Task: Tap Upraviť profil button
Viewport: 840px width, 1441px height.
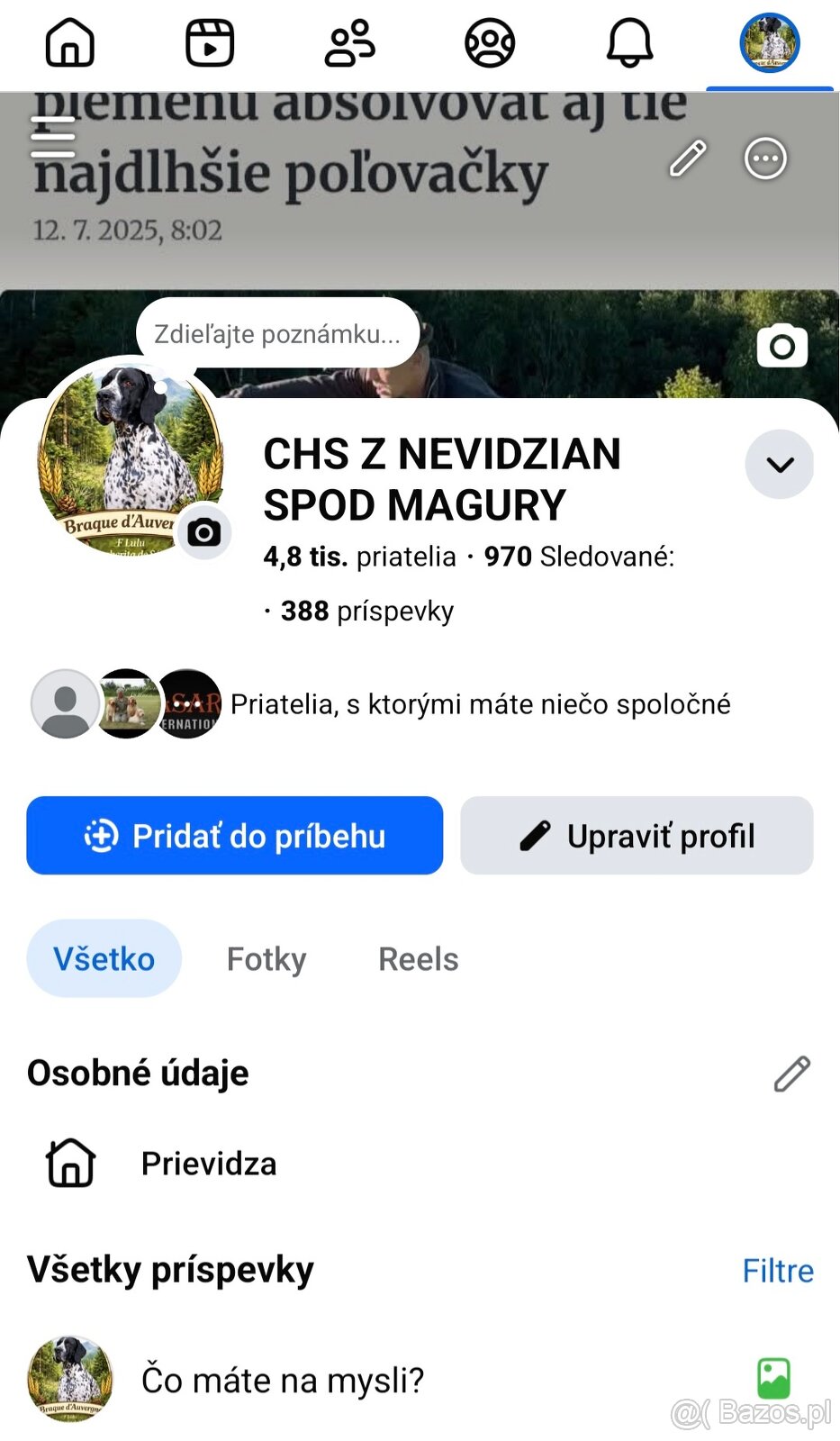Action: [637, 836]
